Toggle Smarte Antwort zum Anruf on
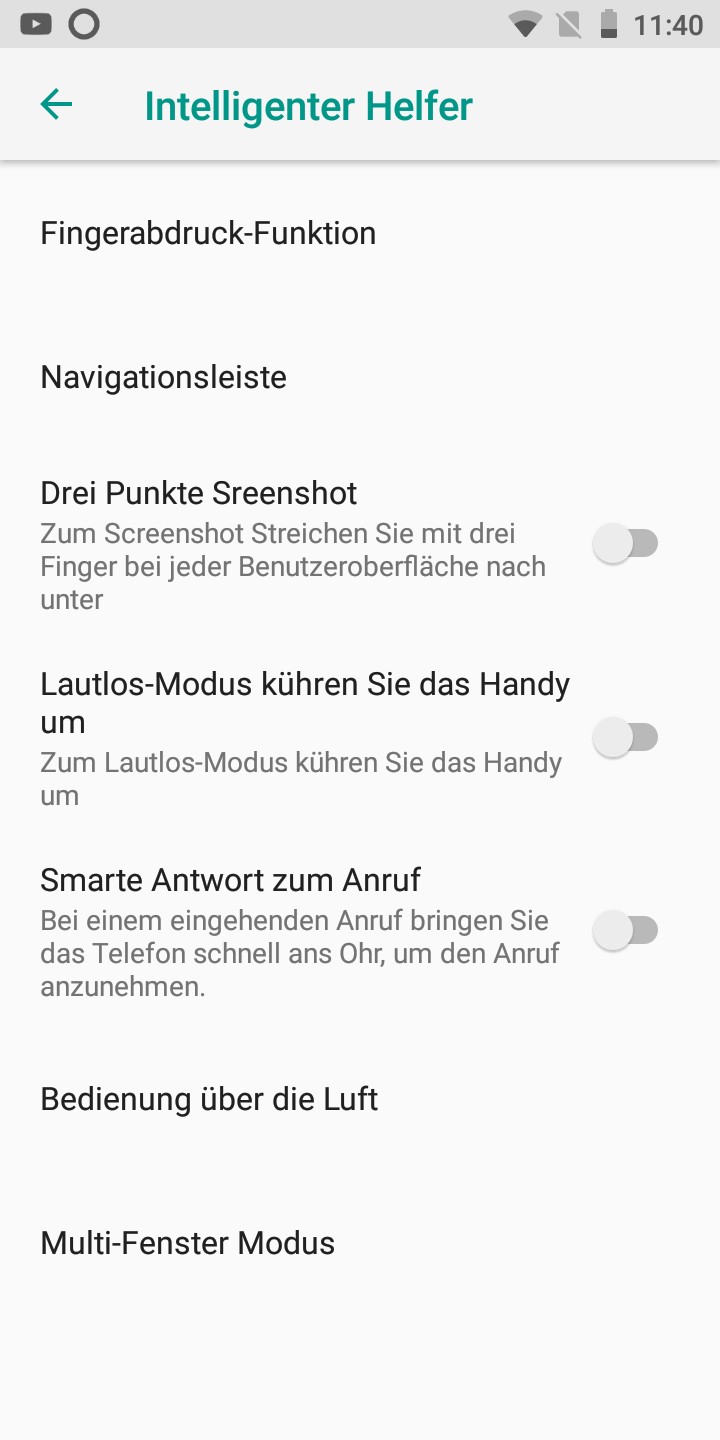The width and height of the screenshot is (720, 1440). (x=626, y=931)
